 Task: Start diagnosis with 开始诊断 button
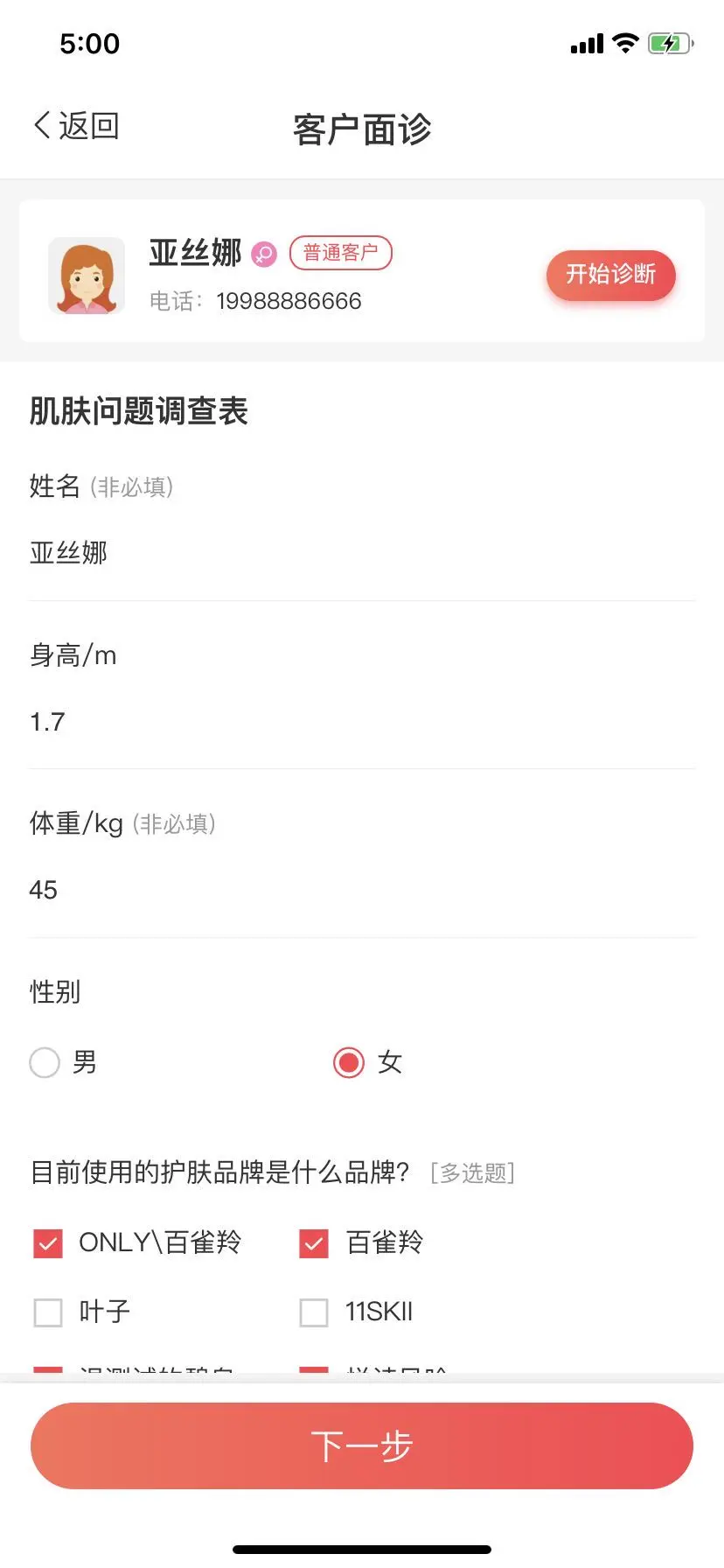tap(610, 275)
